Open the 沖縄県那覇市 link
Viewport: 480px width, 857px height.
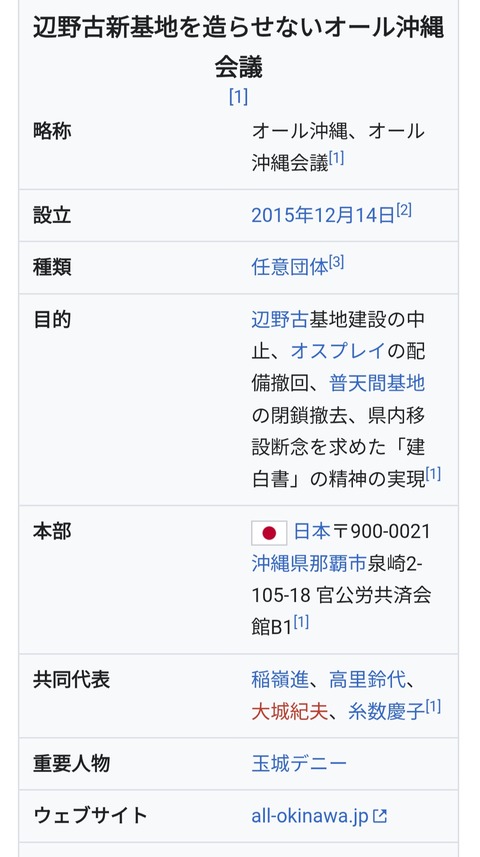tap(308, 563)
